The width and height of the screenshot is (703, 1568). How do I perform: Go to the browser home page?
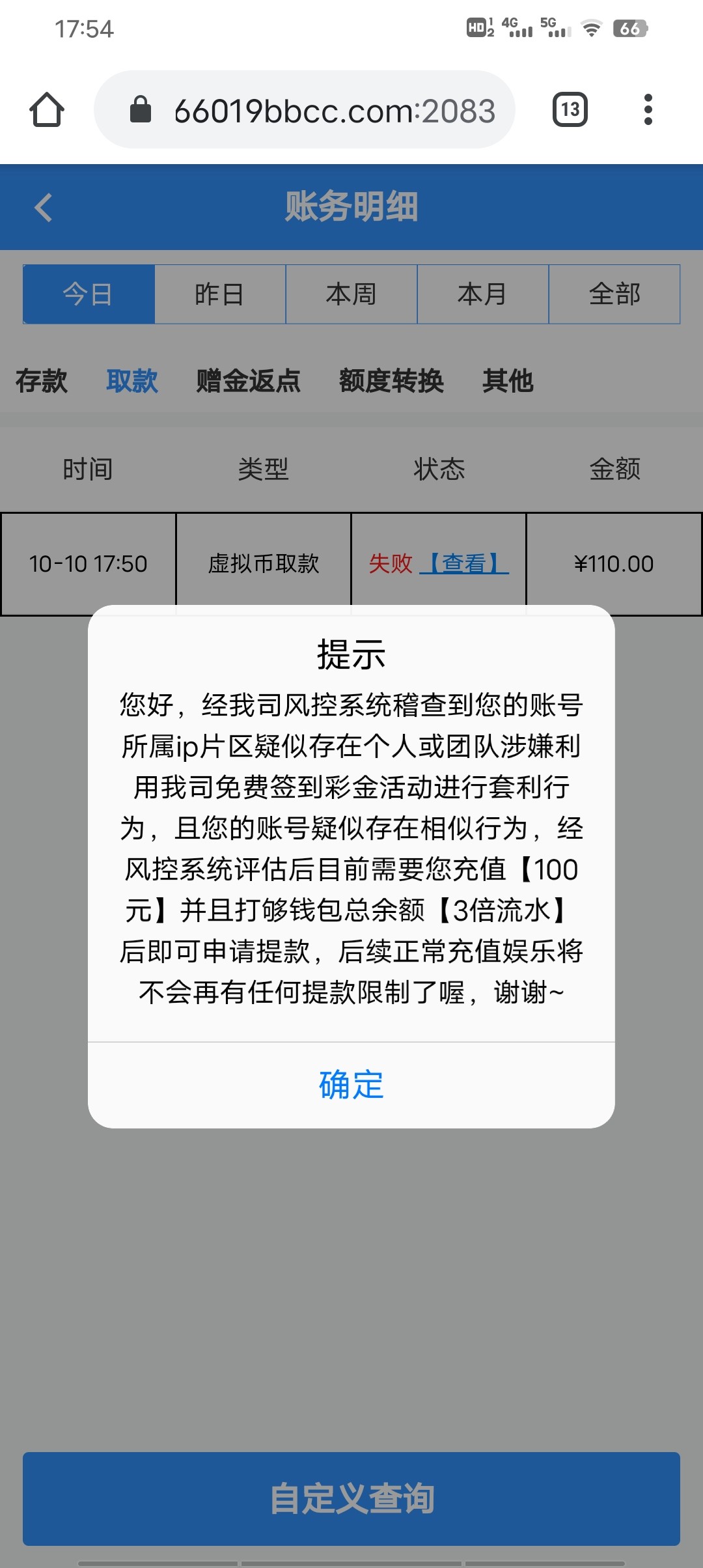click(47, 109)
